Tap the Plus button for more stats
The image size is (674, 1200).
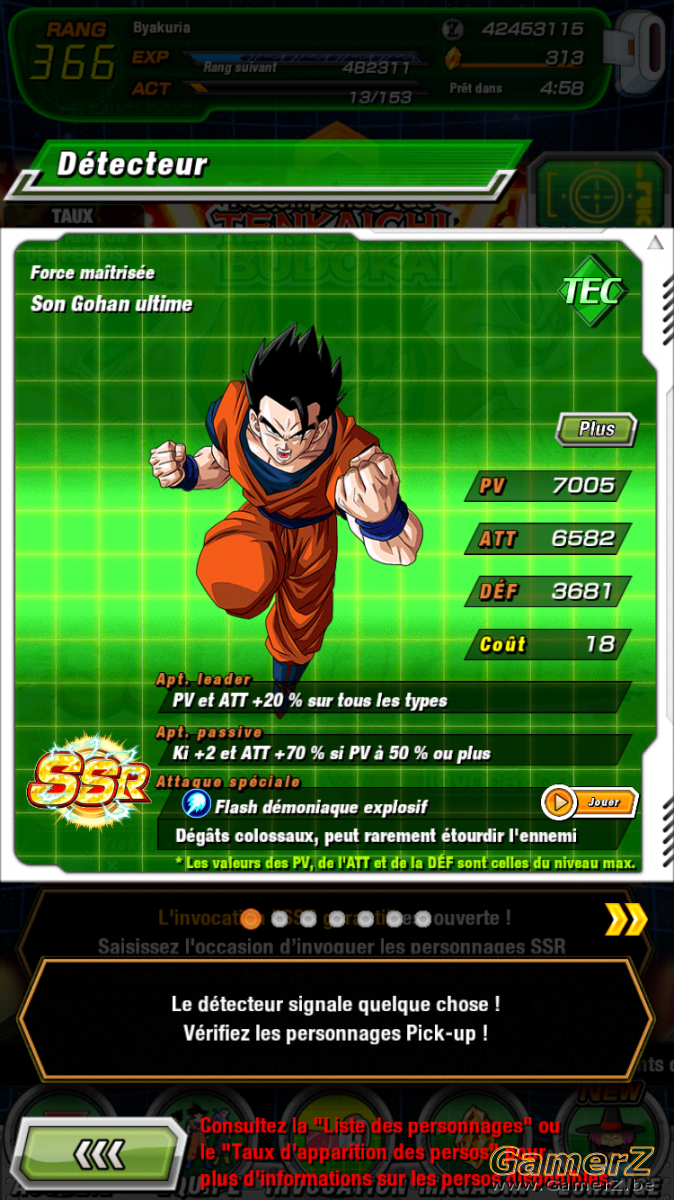point(597,429)
